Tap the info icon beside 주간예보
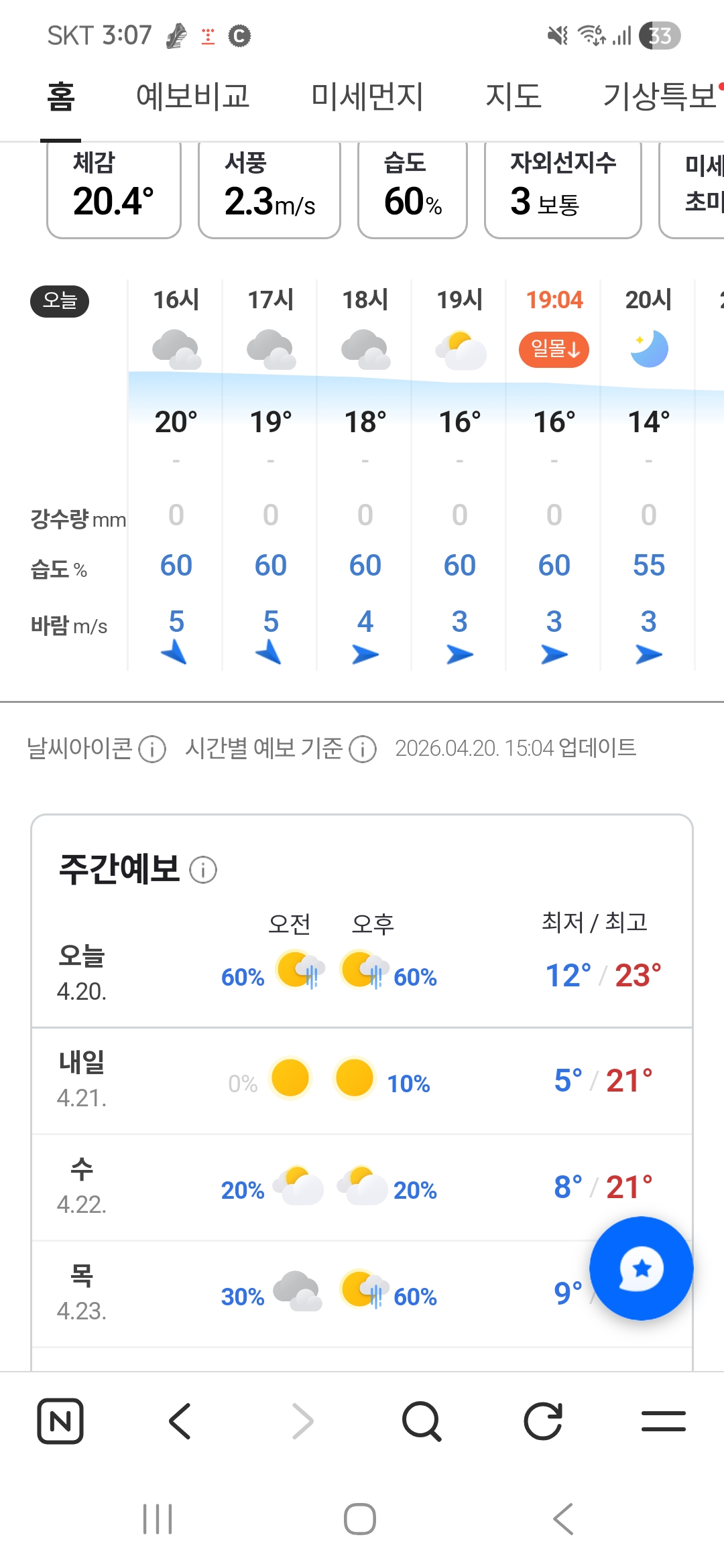The width and height of the screenshot is (724, 1568). tap(201, 869)
